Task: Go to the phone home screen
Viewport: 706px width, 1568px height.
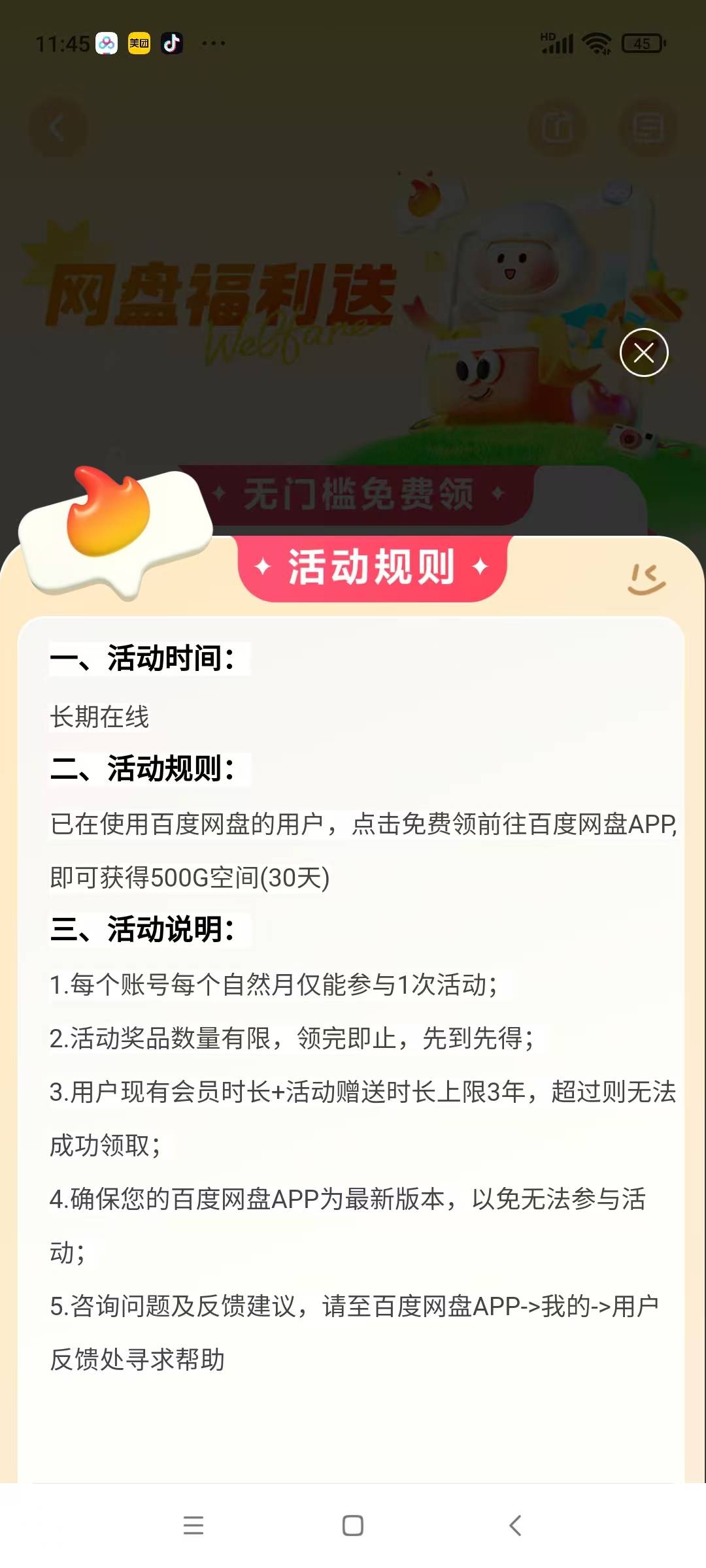Action: [353, 1526]
